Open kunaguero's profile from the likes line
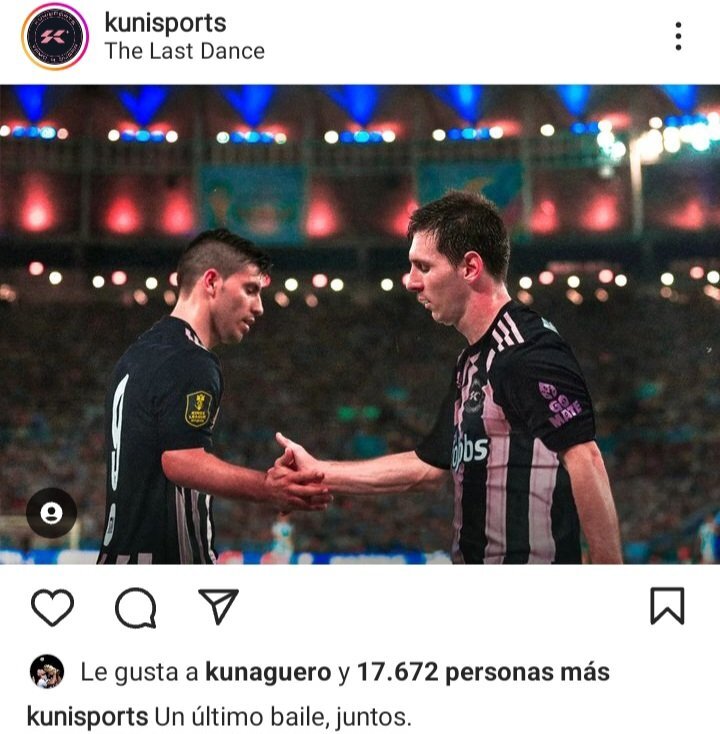 point(267,672)
